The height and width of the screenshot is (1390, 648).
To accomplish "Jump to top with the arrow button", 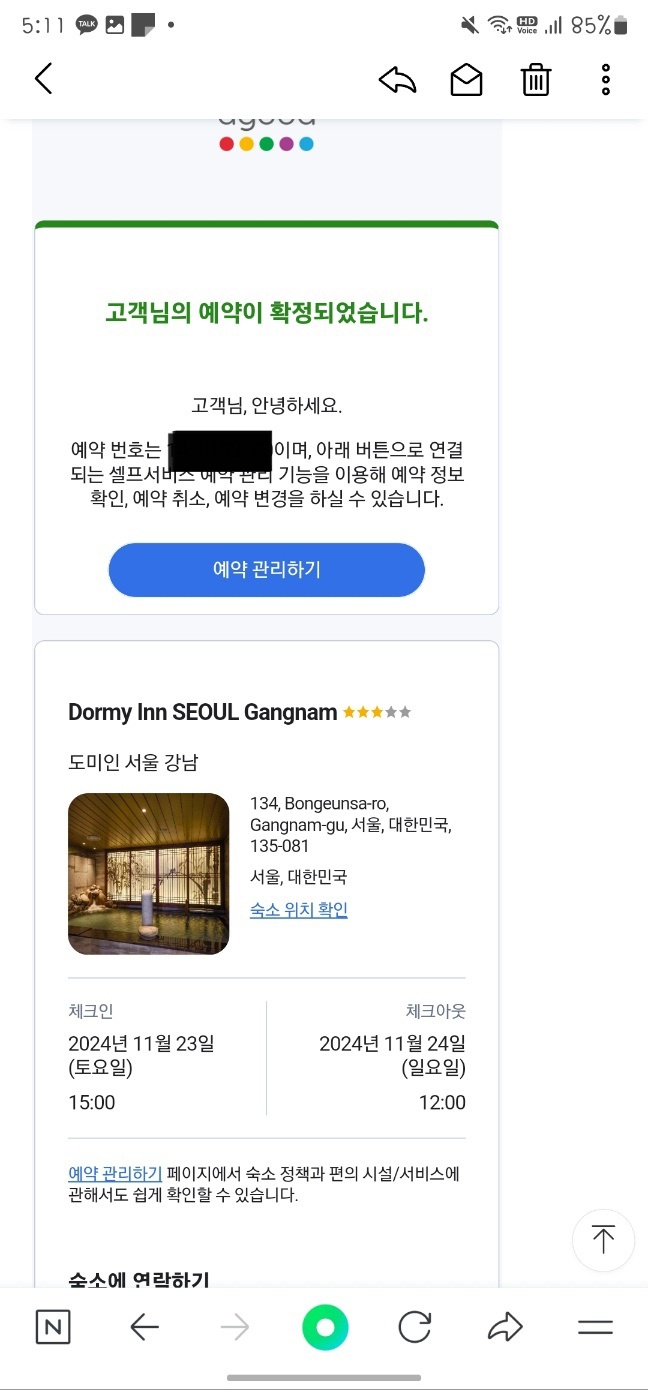I will [x=603, y=1240].
